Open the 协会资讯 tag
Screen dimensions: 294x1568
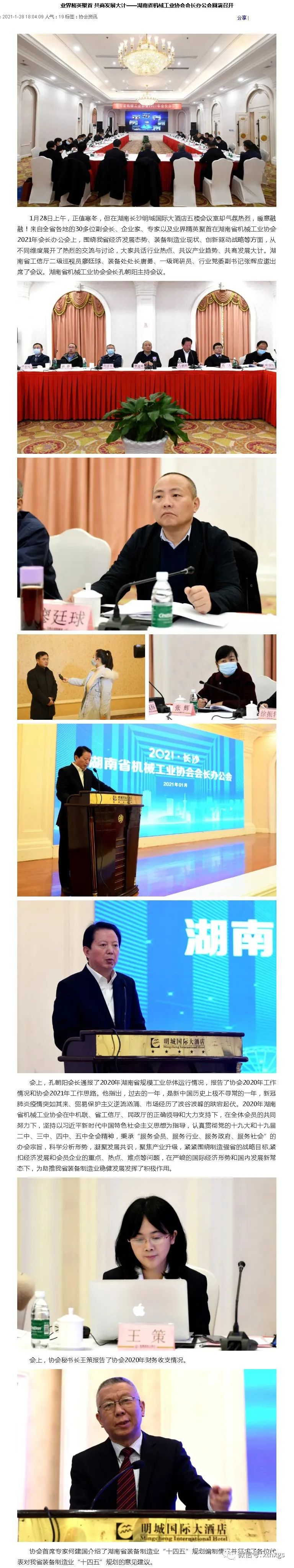point(87,17)
